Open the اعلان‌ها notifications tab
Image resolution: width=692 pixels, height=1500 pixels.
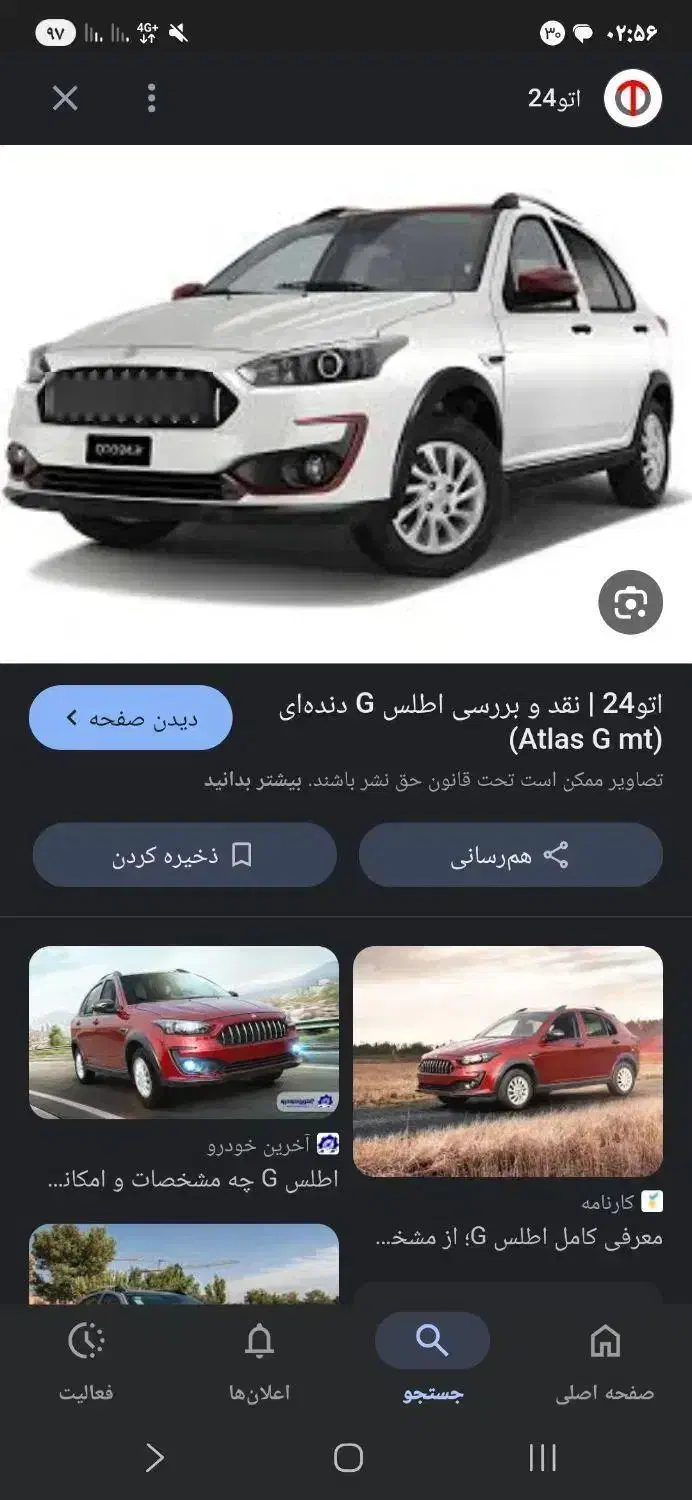point(259,1358)
